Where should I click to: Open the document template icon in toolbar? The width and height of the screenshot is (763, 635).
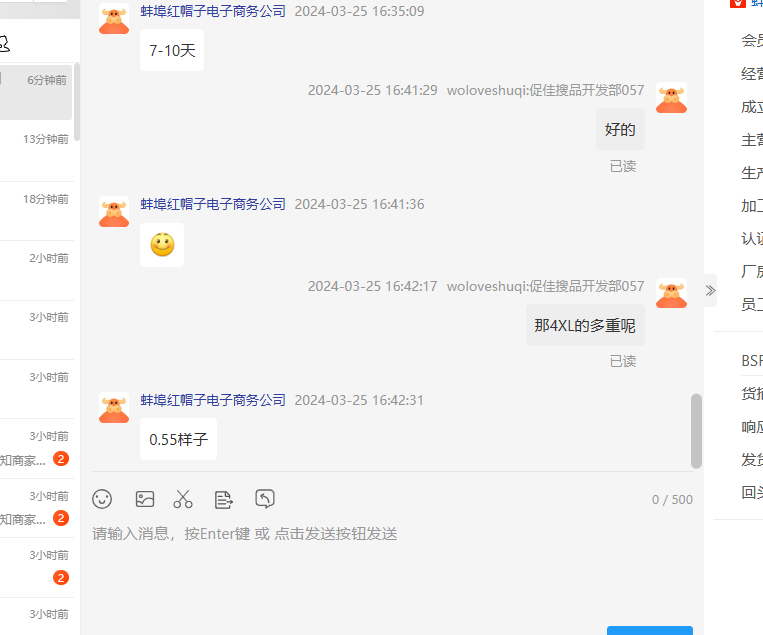224,499
